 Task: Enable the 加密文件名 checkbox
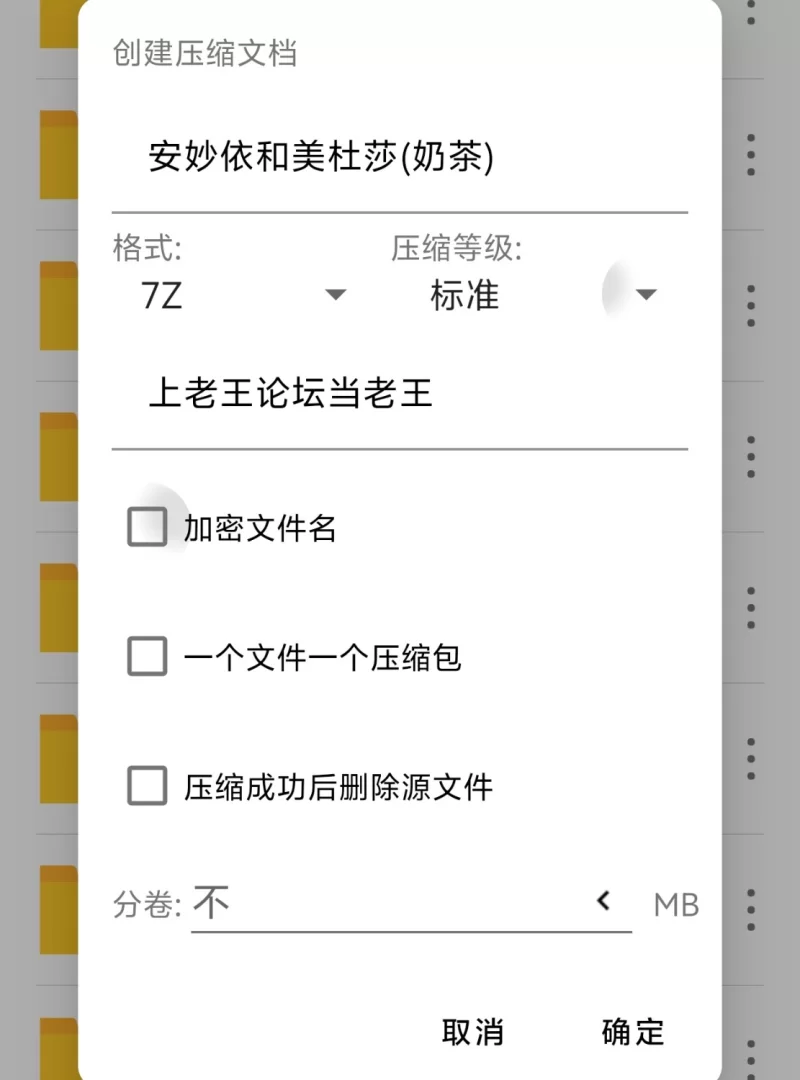coord(147,528)
